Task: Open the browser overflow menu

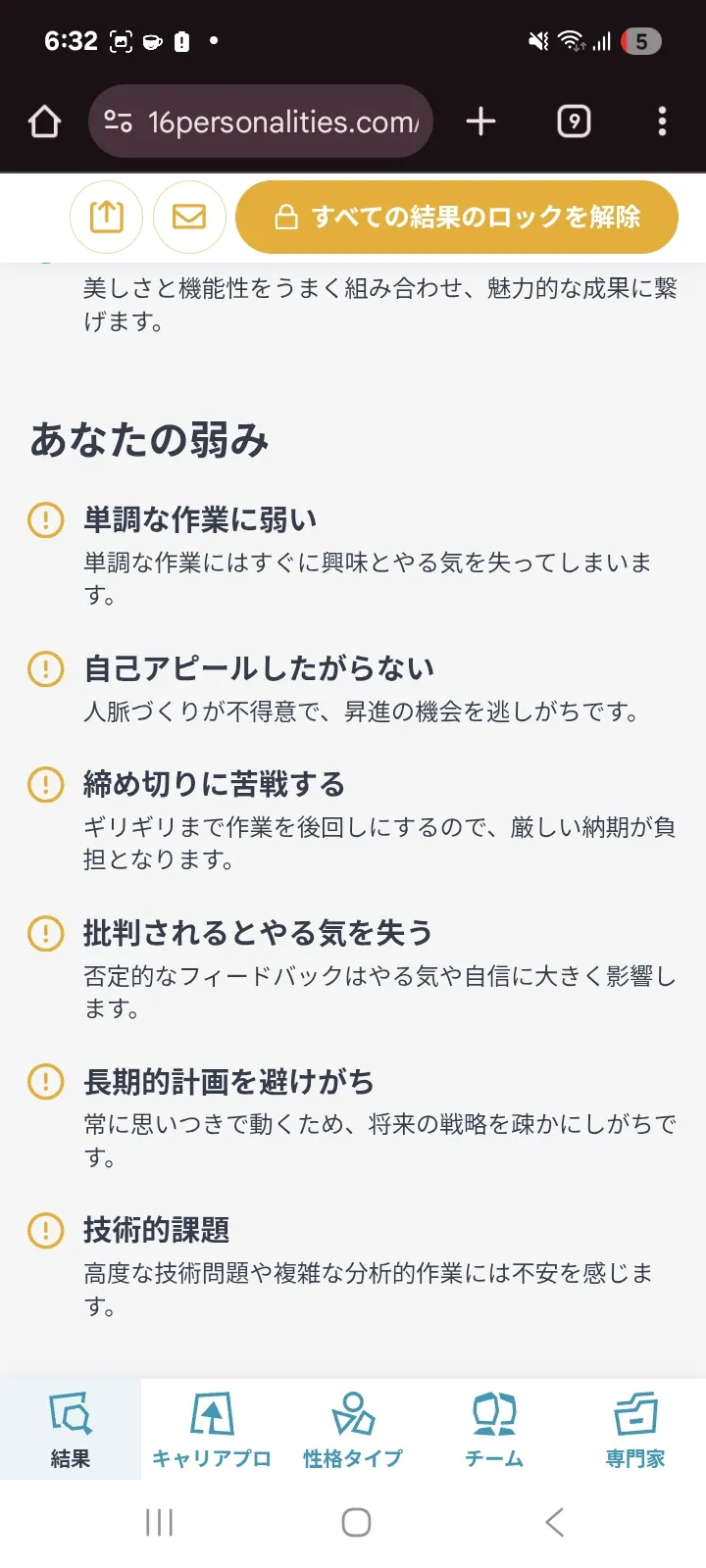Action: click(662, 122)
